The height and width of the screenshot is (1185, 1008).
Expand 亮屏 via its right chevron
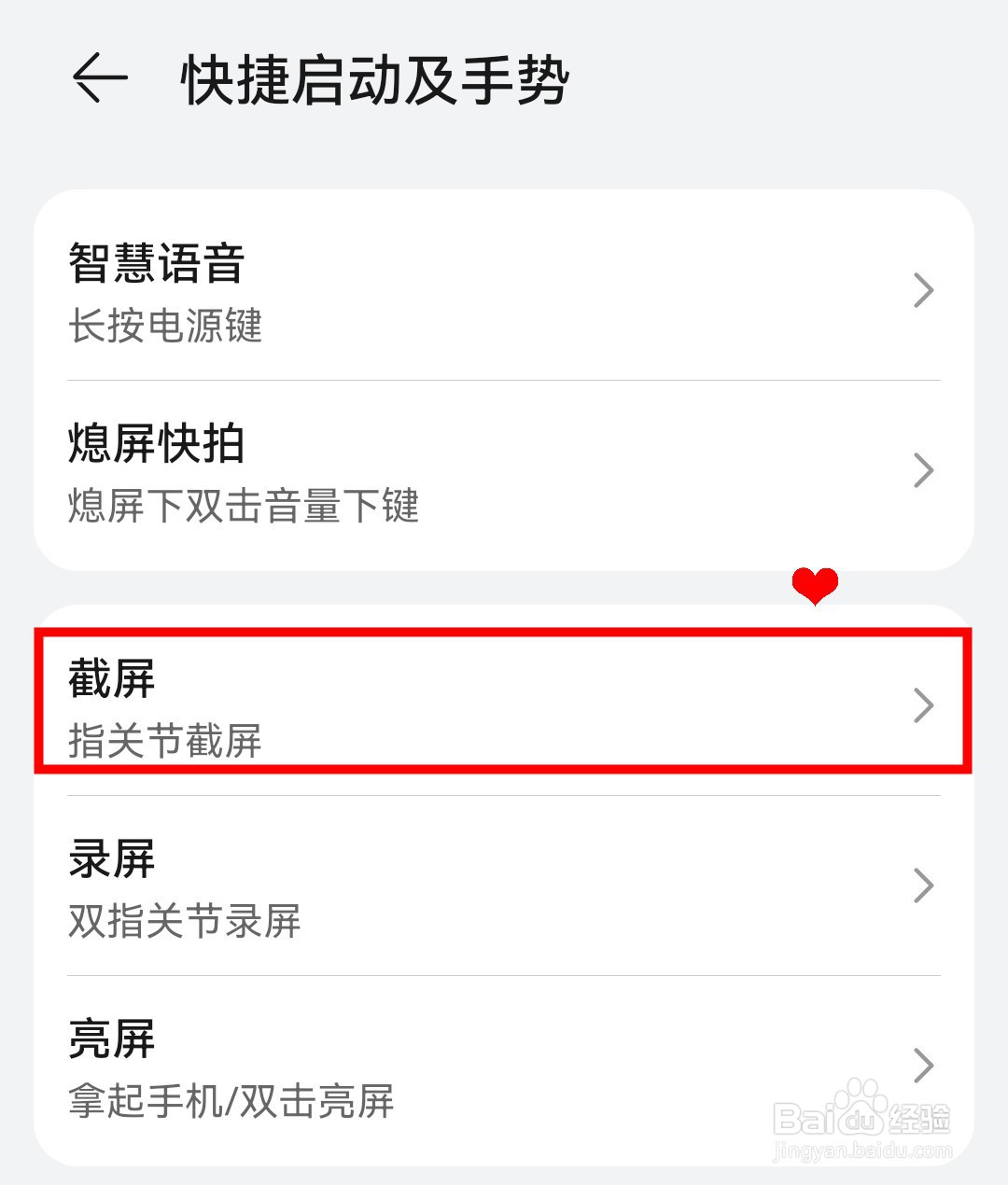coord(923,1064)
